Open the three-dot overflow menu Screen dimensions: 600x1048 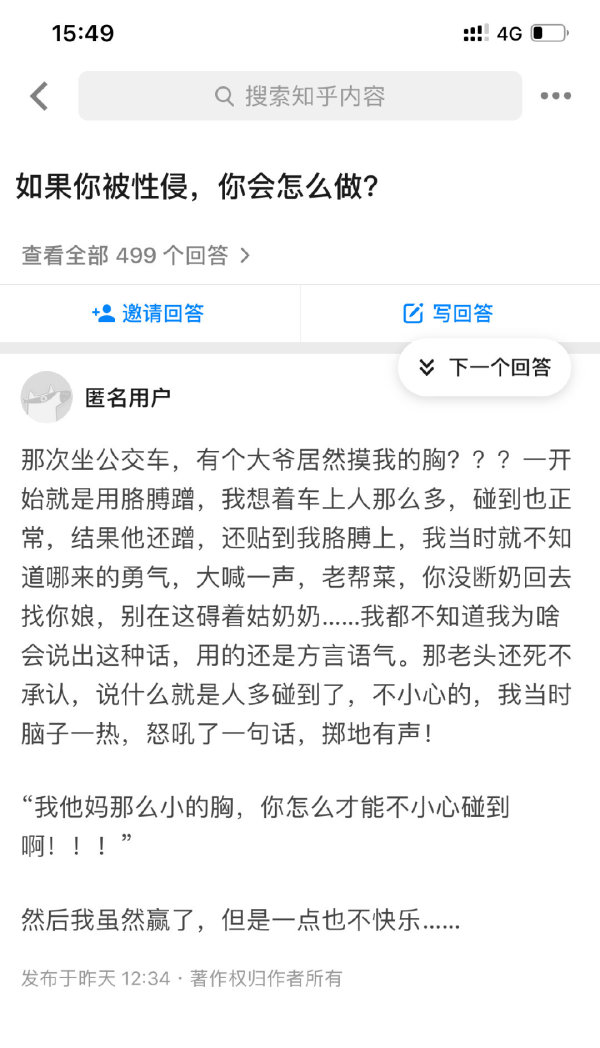tap(555, 96)
